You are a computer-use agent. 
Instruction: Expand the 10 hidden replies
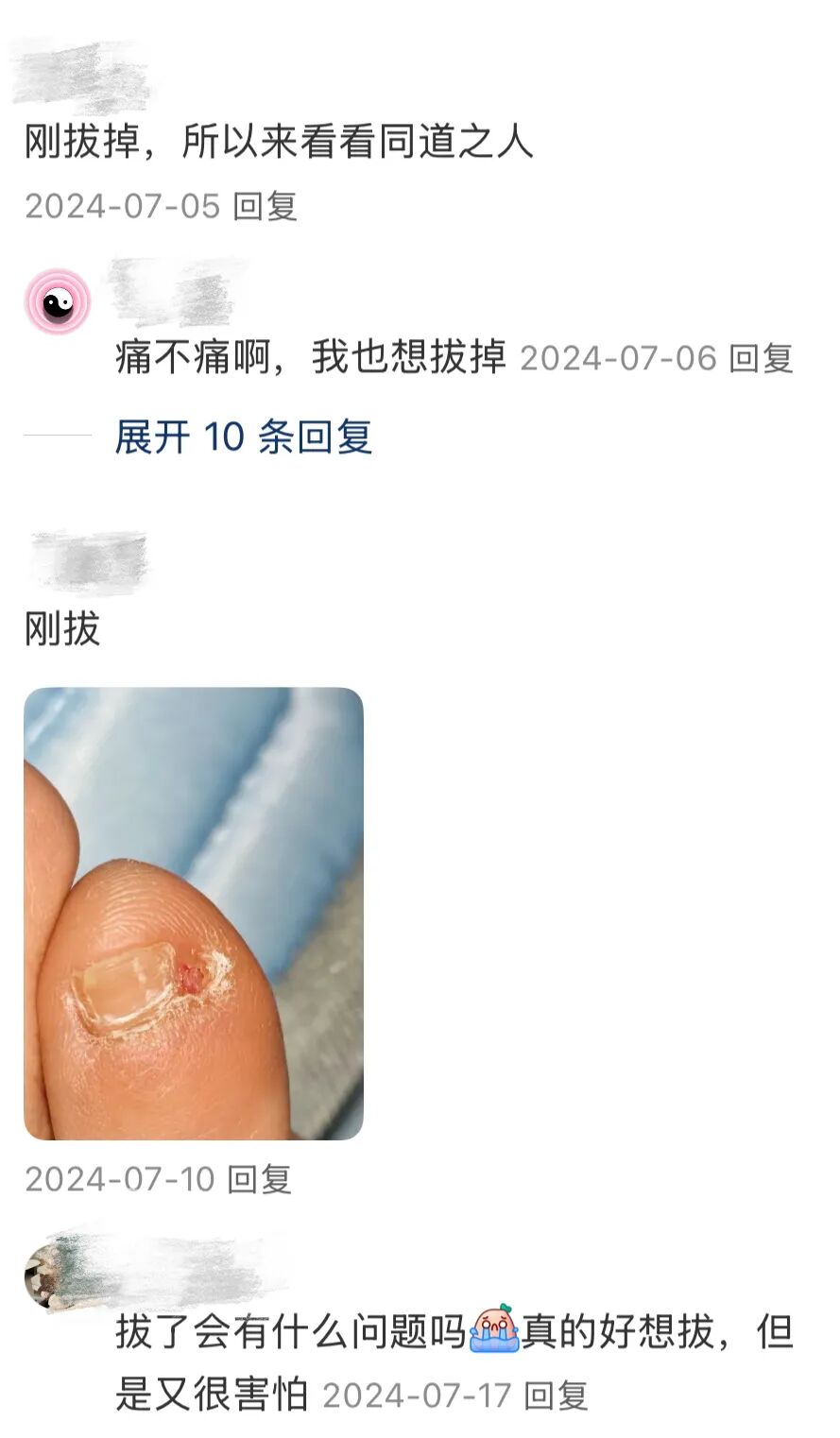pos(243,437)
